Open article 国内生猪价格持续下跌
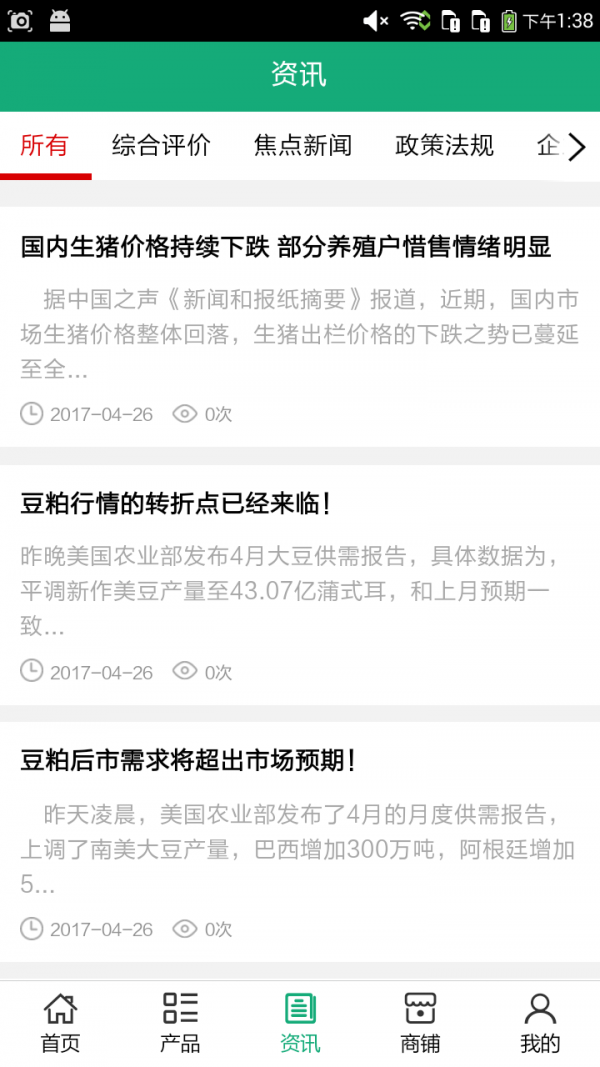Viewport: 600px width, 1067px height. click(286, 247)
